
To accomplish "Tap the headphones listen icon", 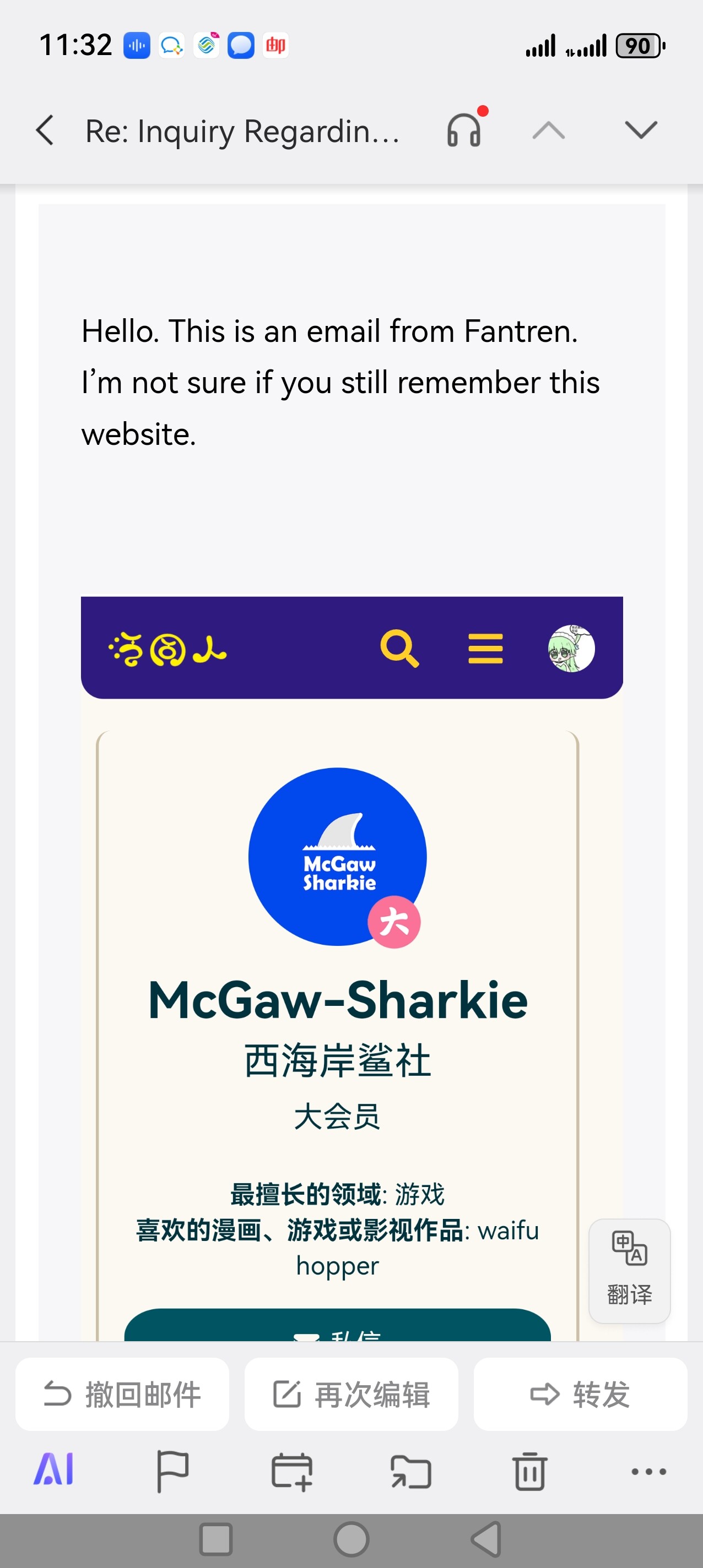I will click(464, 129).
